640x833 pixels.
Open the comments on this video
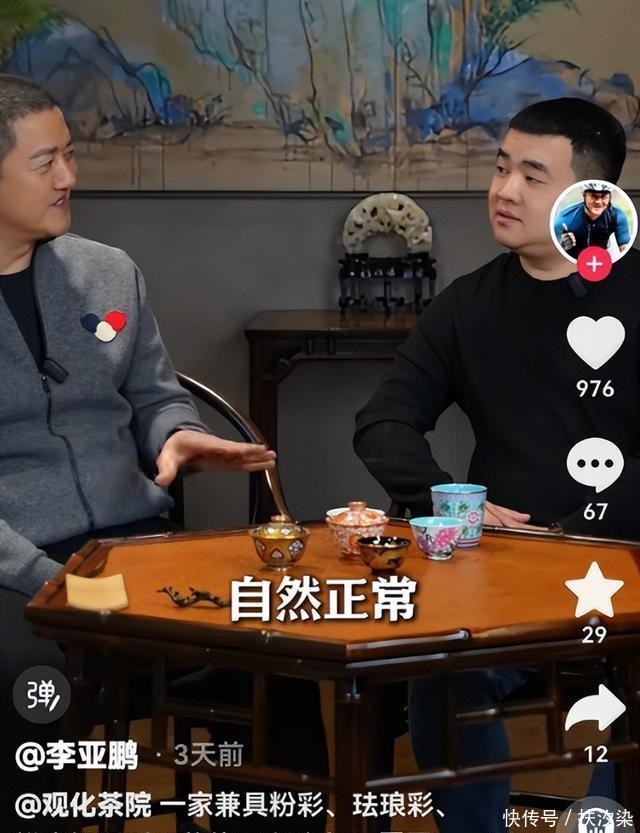pyautogui.click(x=595, y=465)
